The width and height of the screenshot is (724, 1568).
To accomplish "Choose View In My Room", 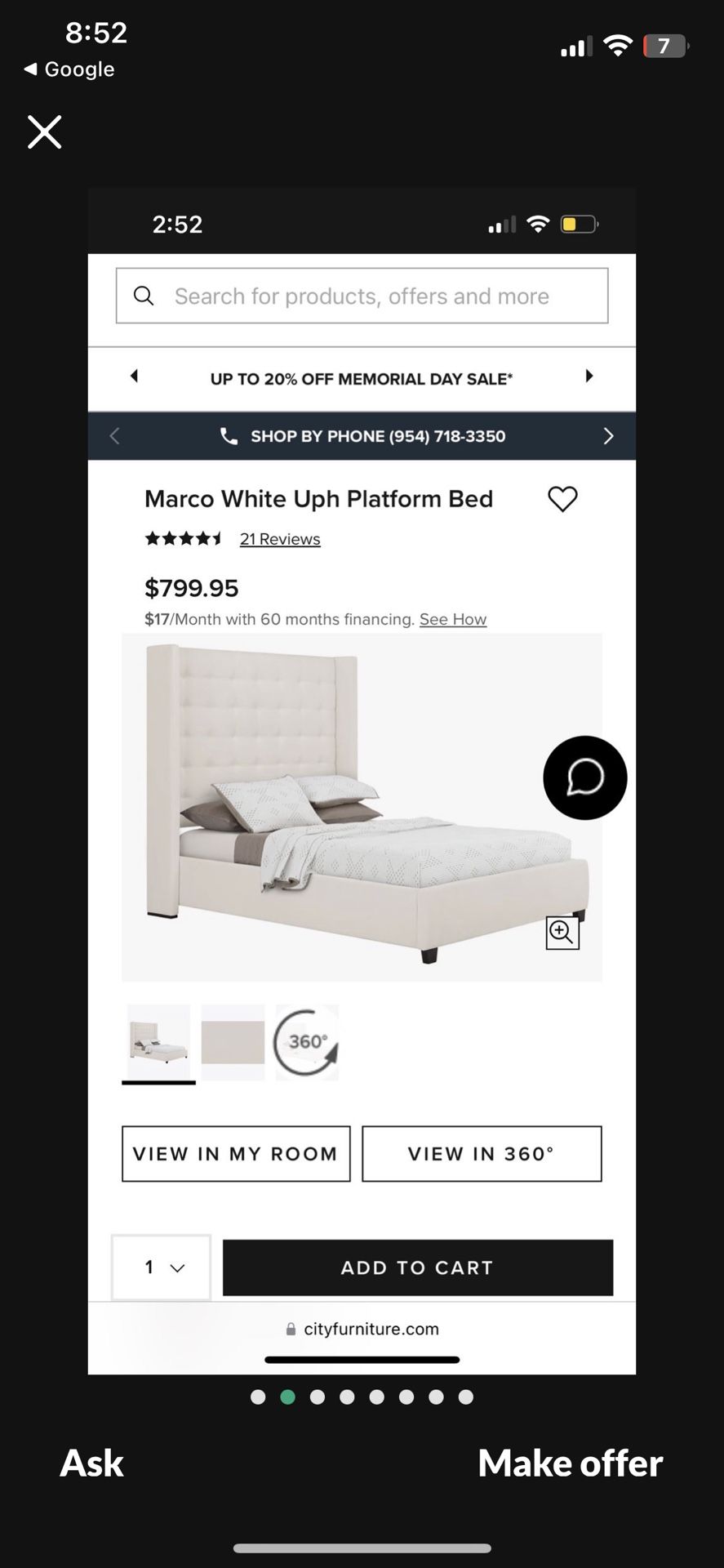I will click(x=235, y=1153).
